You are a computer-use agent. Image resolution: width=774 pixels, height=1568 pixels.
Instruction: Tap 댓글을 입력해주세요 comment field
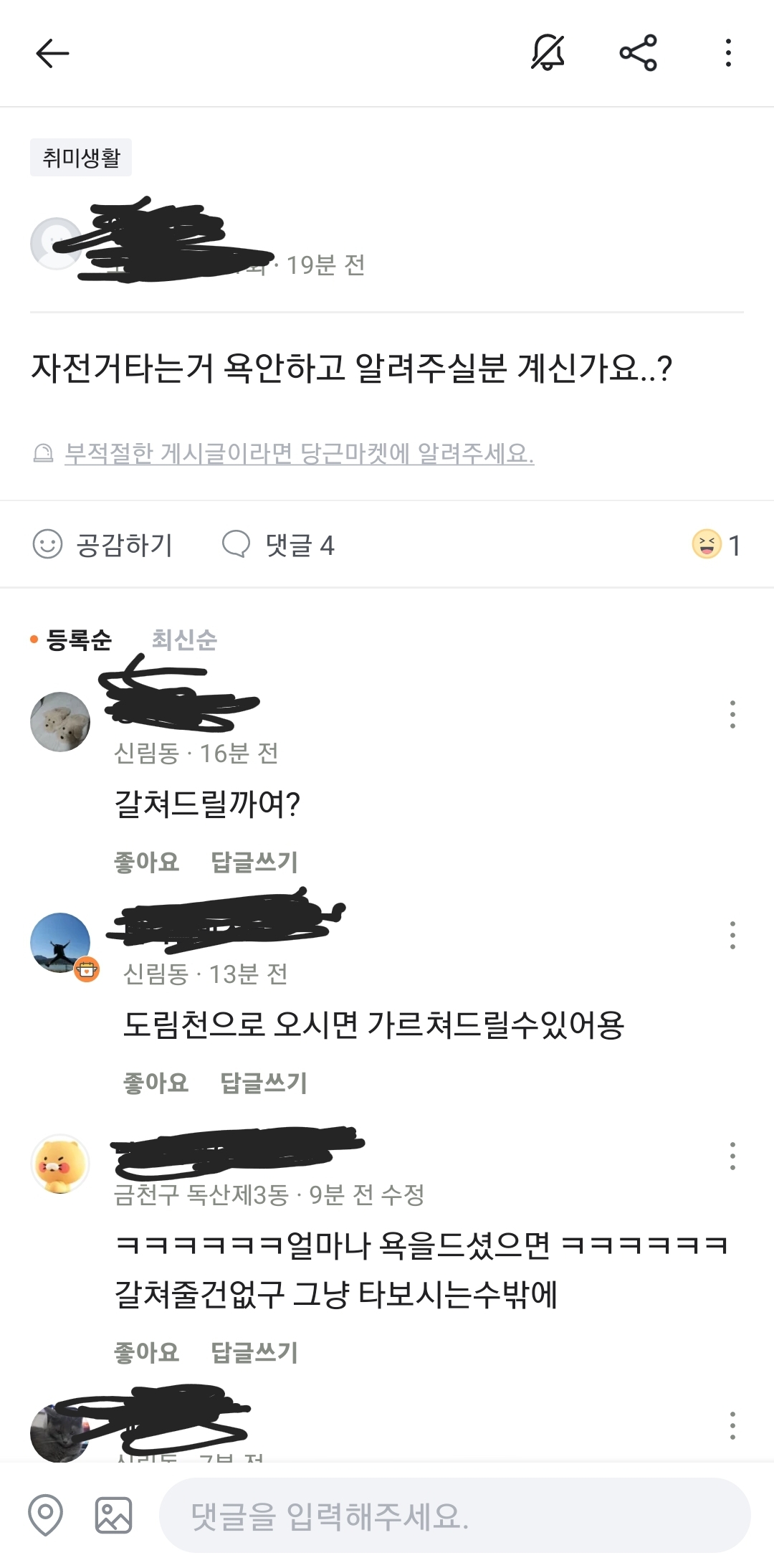point(455,1516)
